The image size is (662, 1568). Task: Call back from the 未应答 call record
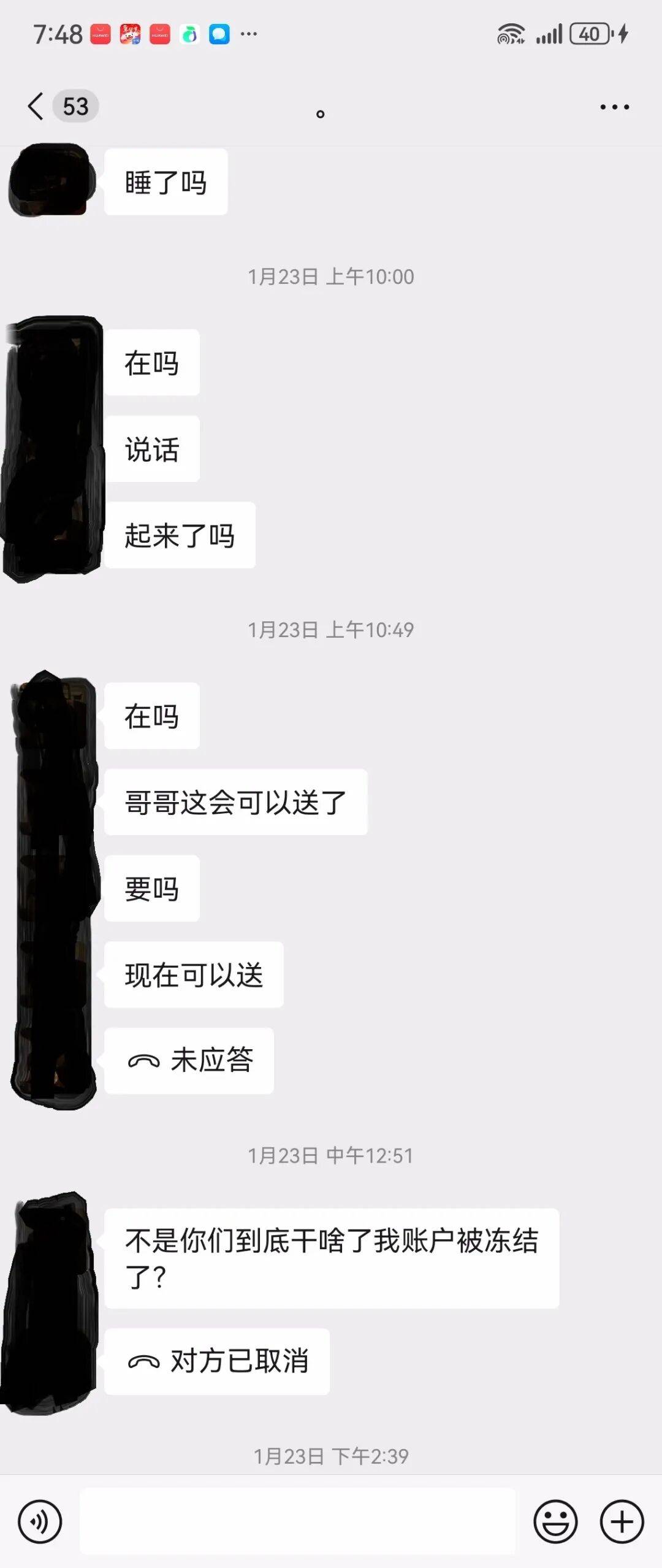coord(189,1060)
